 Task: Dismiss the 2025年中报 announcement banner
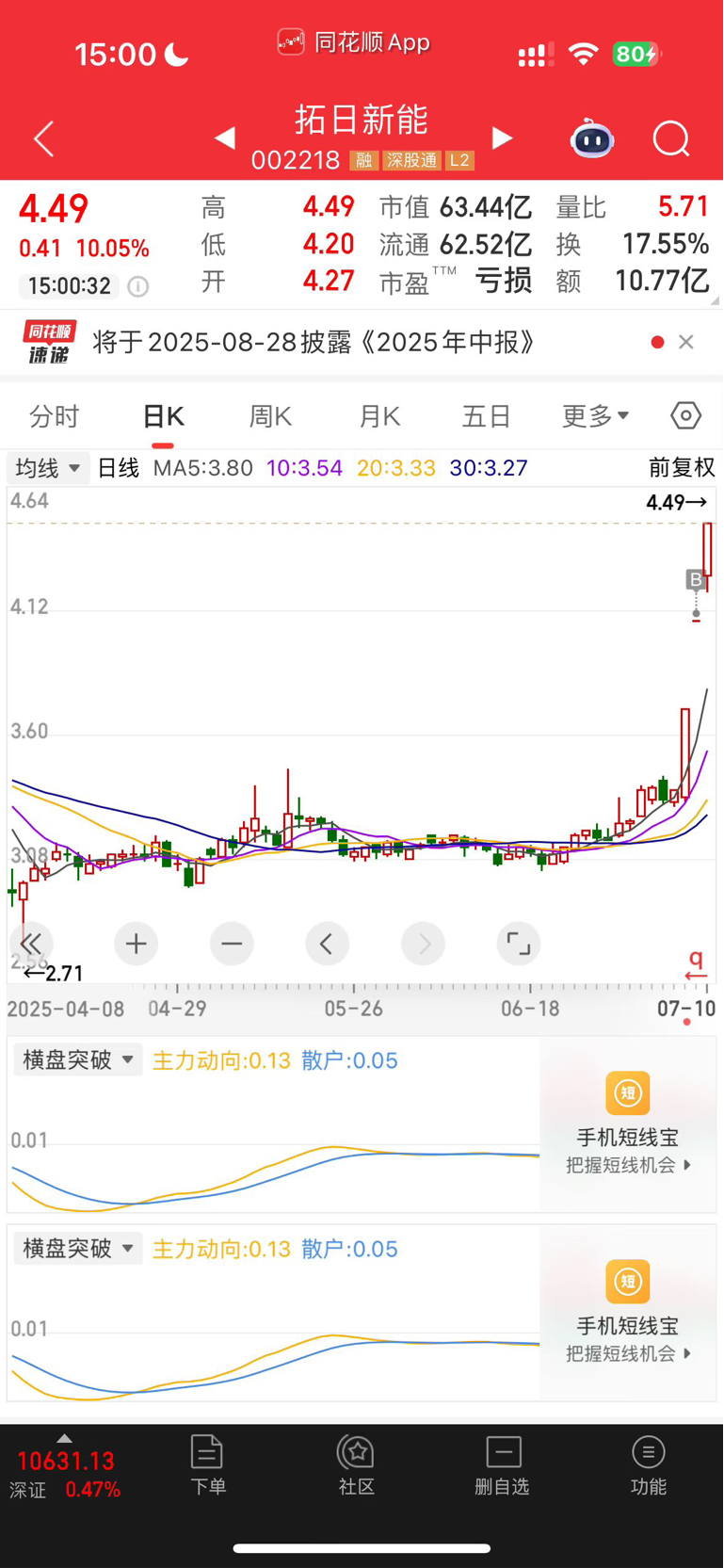[x=686, y=342]
